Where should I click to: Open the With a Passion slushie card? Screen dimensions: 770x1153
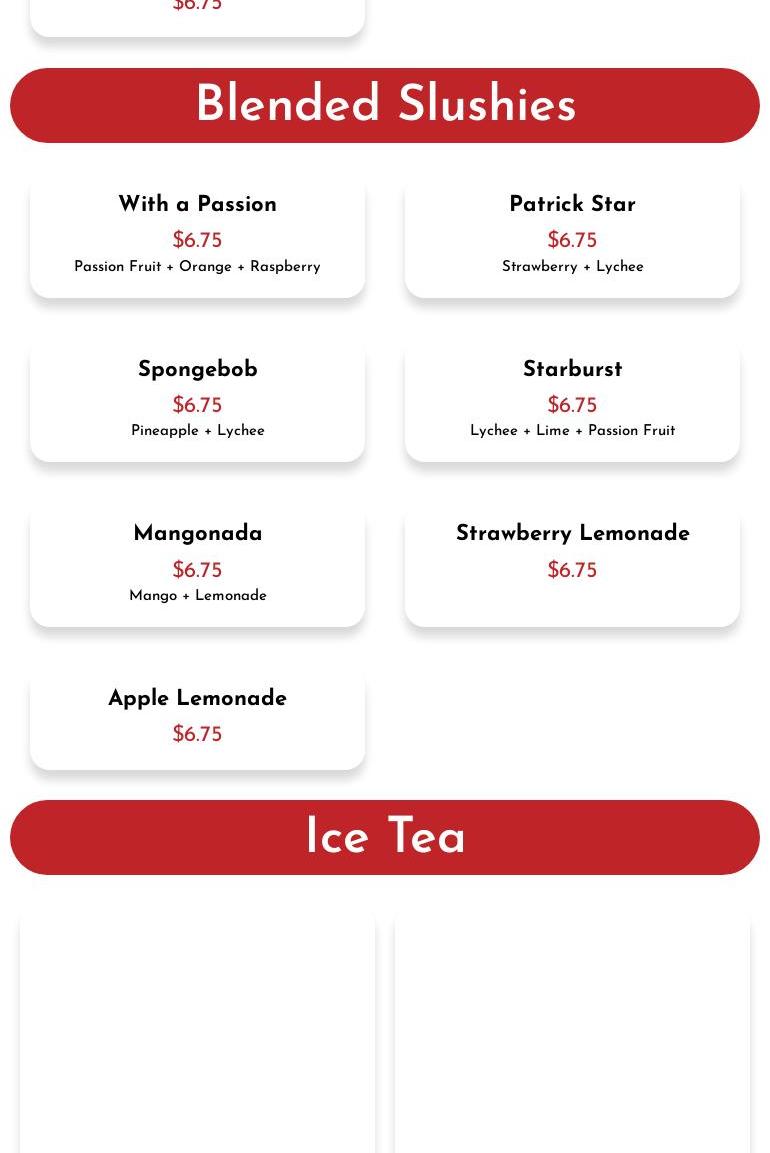[197, 235]
